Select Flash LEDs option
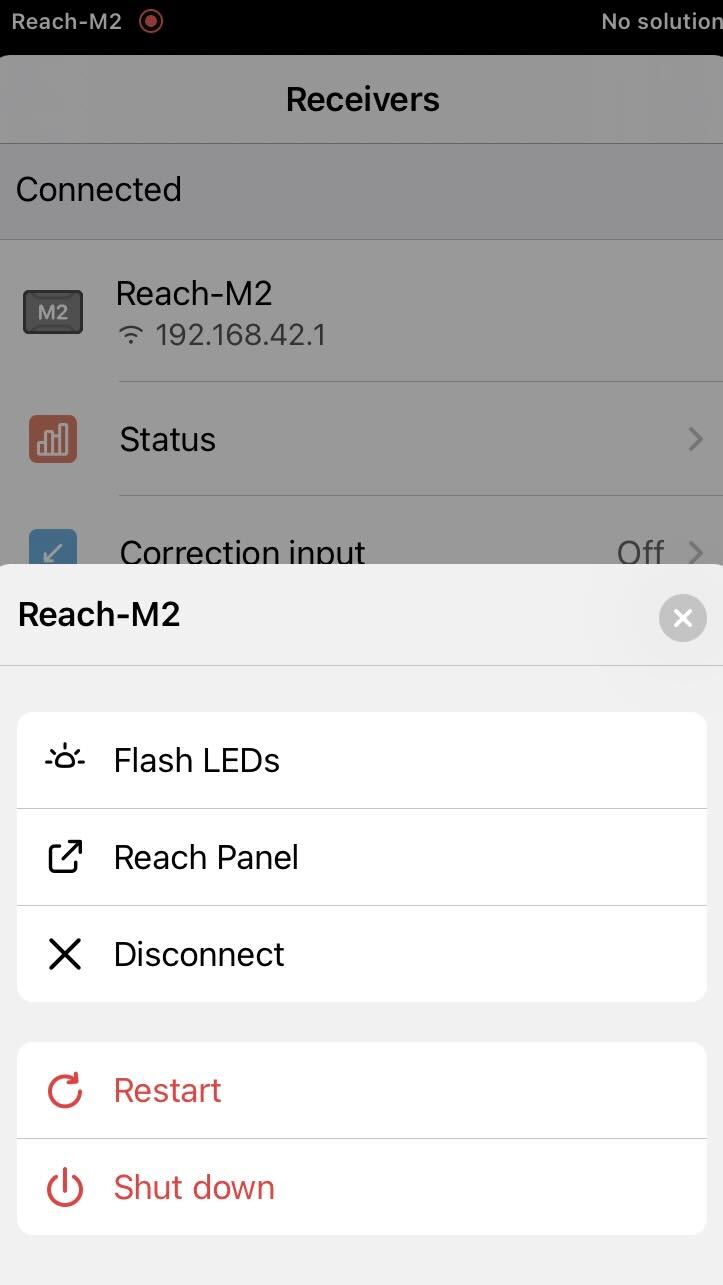723x1285 pixels. click(362, 760)
